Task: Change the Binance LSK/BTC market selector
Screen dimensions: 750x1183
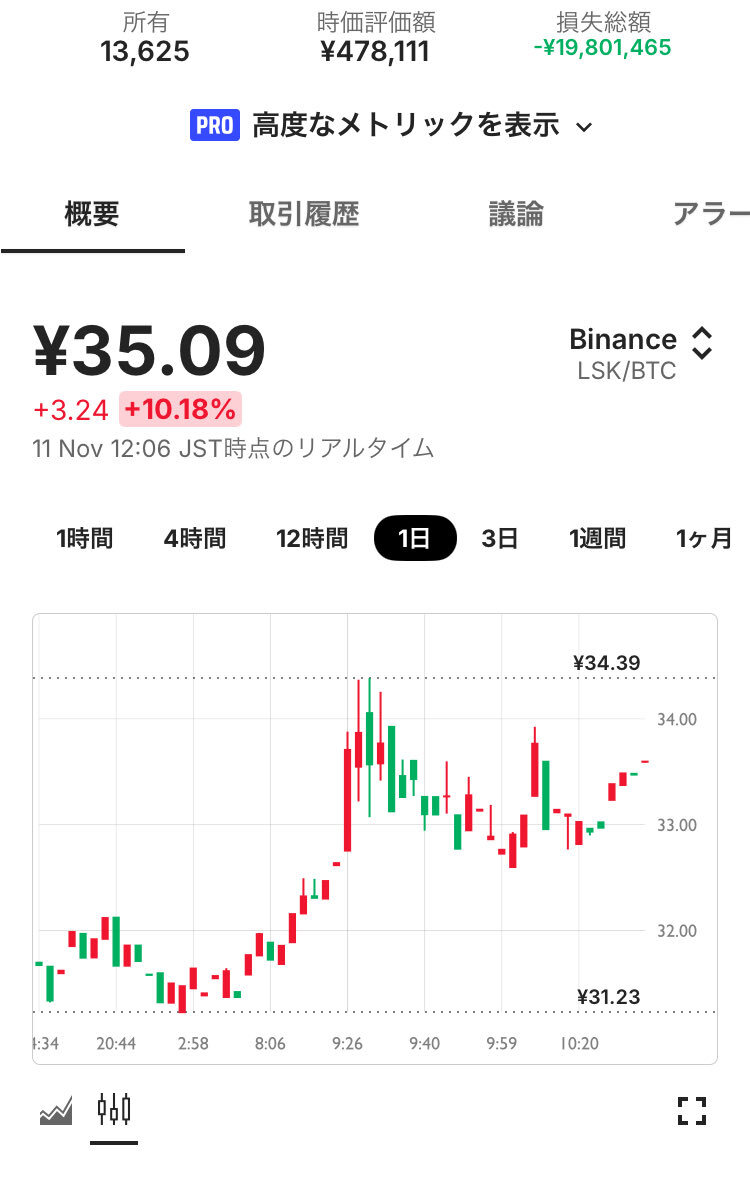Action: (640, 354)
